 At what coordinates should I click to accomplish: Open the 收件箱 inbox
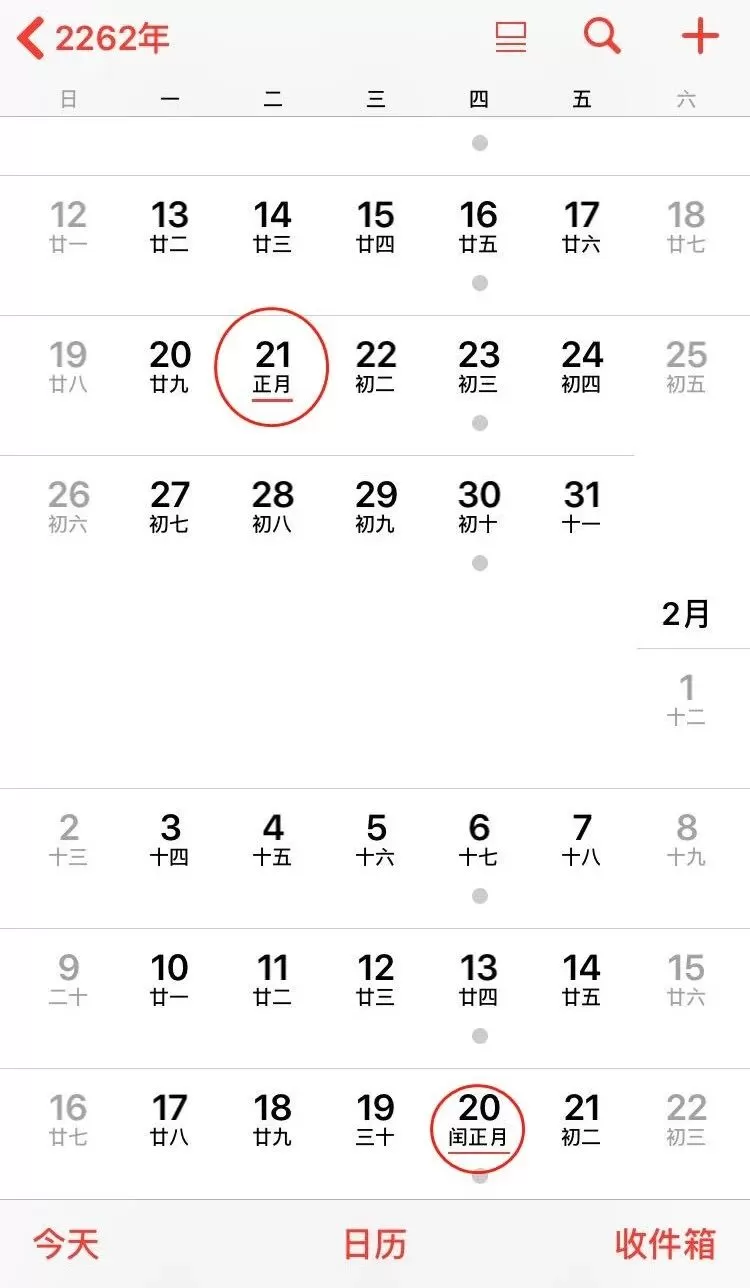coord(665,1244)
